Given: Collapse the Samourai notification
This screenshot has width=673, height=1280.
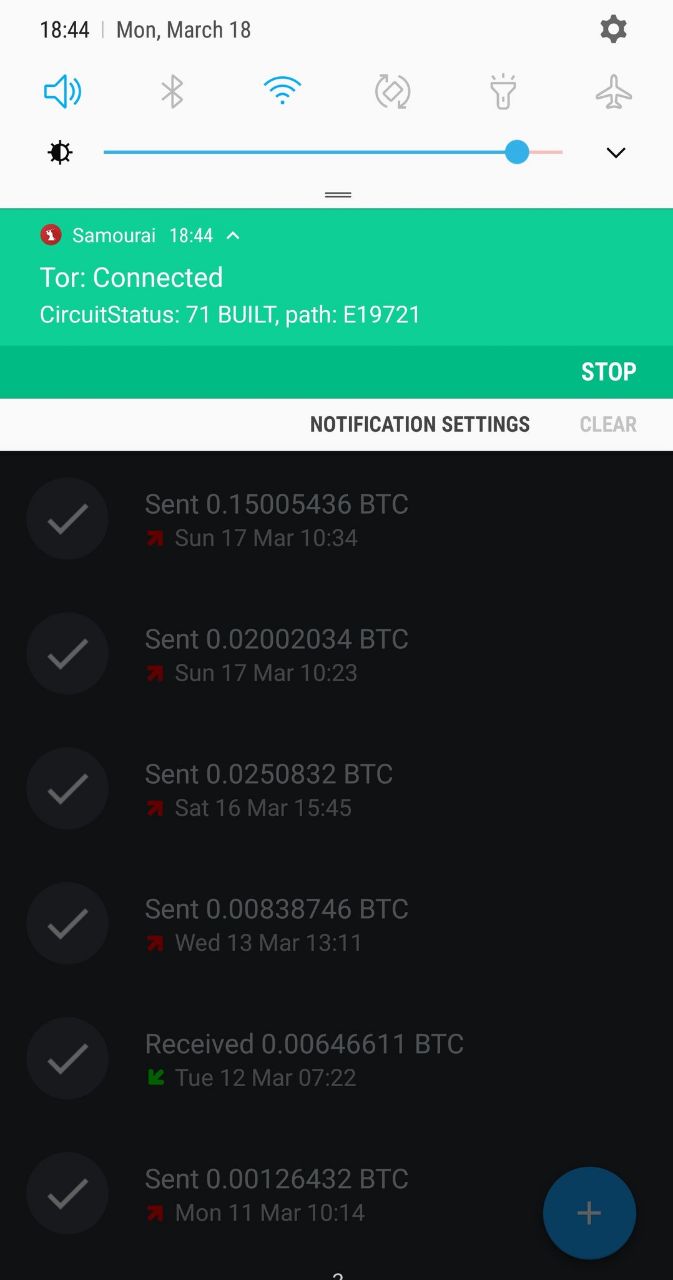Looking at the screenshot, I should 233,236.
